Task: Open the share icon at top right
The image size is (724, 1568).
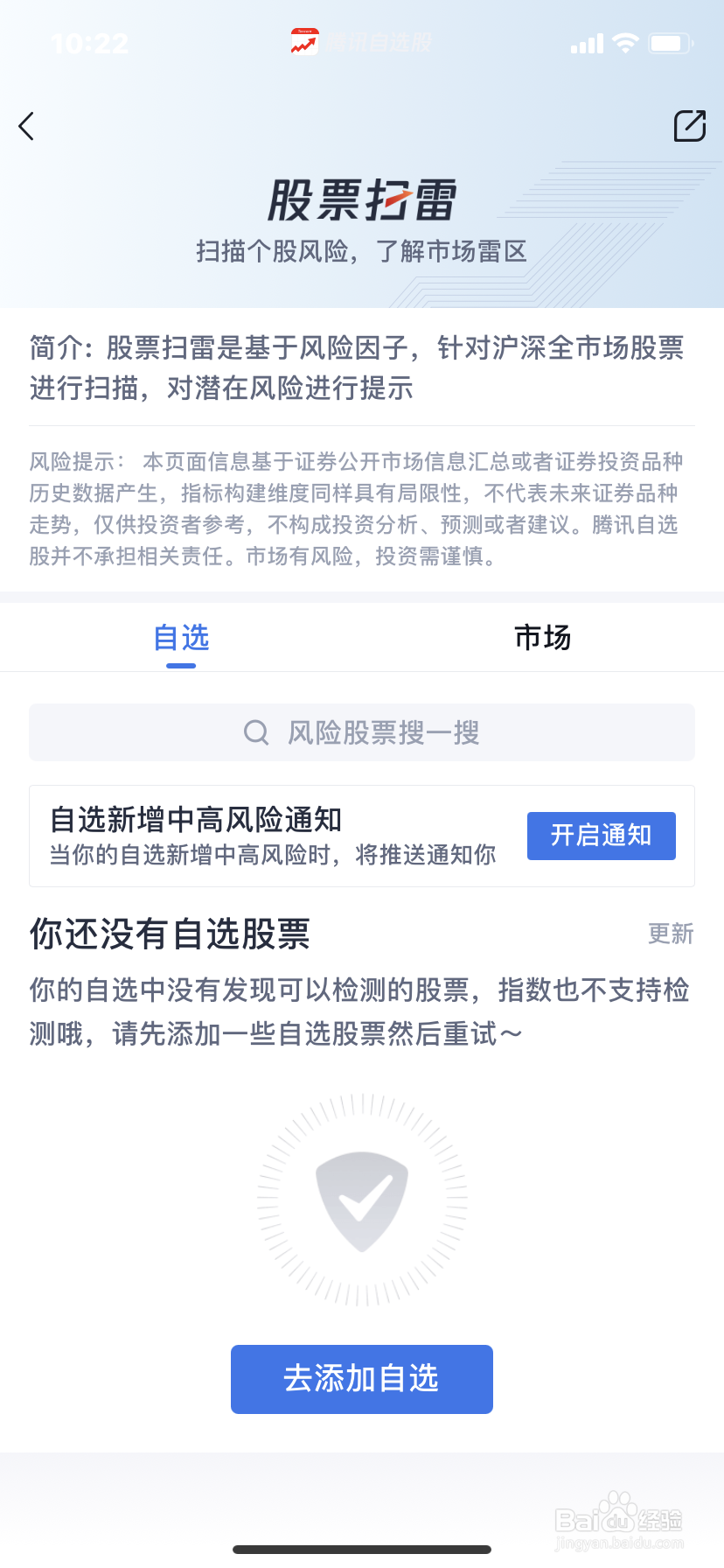Action: 690,126
